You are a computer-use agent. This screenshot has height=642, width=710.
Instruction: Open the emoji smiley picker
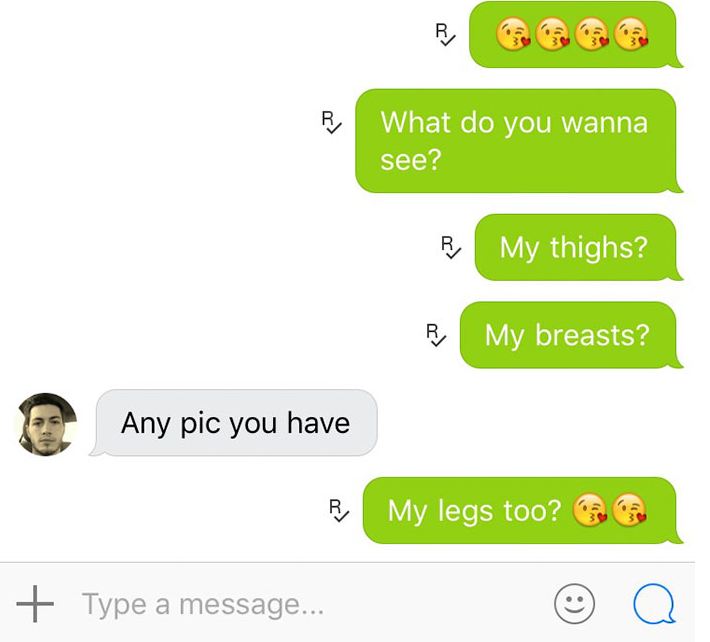point(574,604)
